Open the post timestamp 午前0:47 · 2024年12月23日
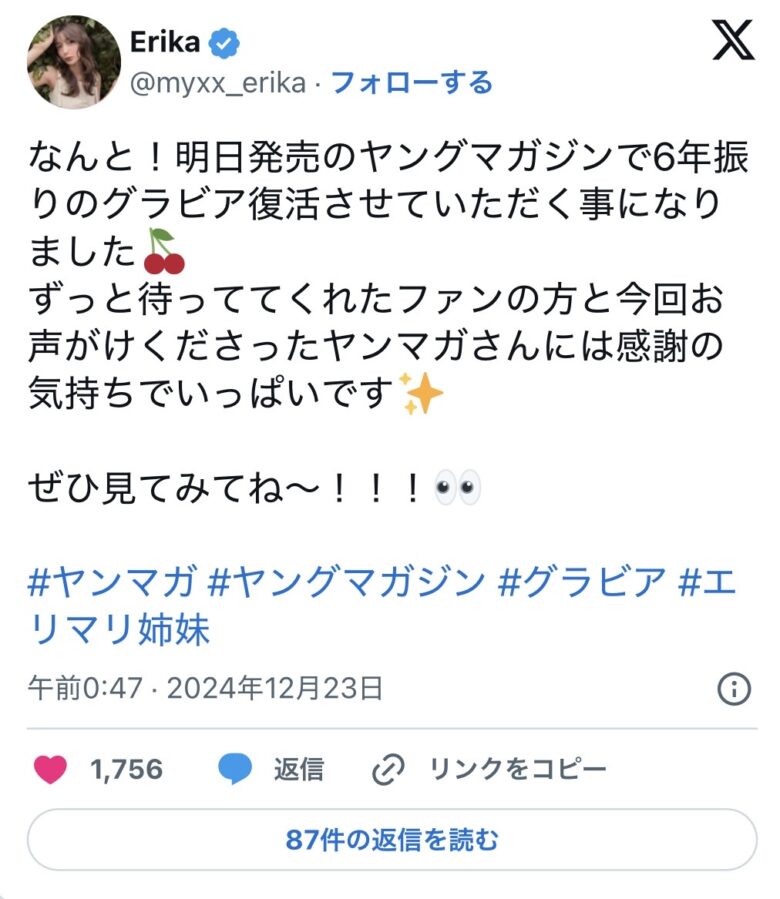Viewport: 780px width, 899px height. pos(206,689)
